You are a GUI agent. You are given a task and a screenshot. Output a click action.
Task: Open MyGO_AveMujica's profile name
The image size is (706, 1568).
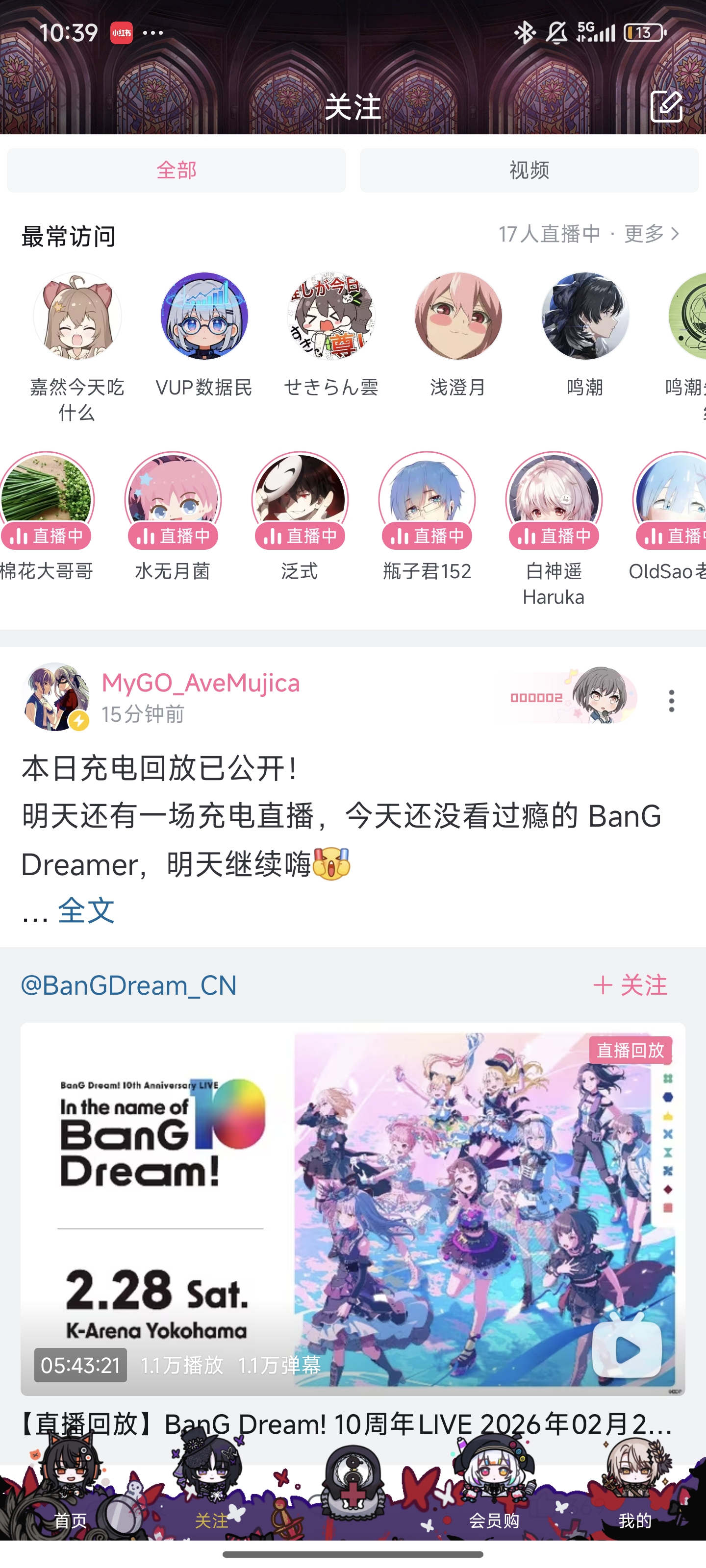(201, 683)
